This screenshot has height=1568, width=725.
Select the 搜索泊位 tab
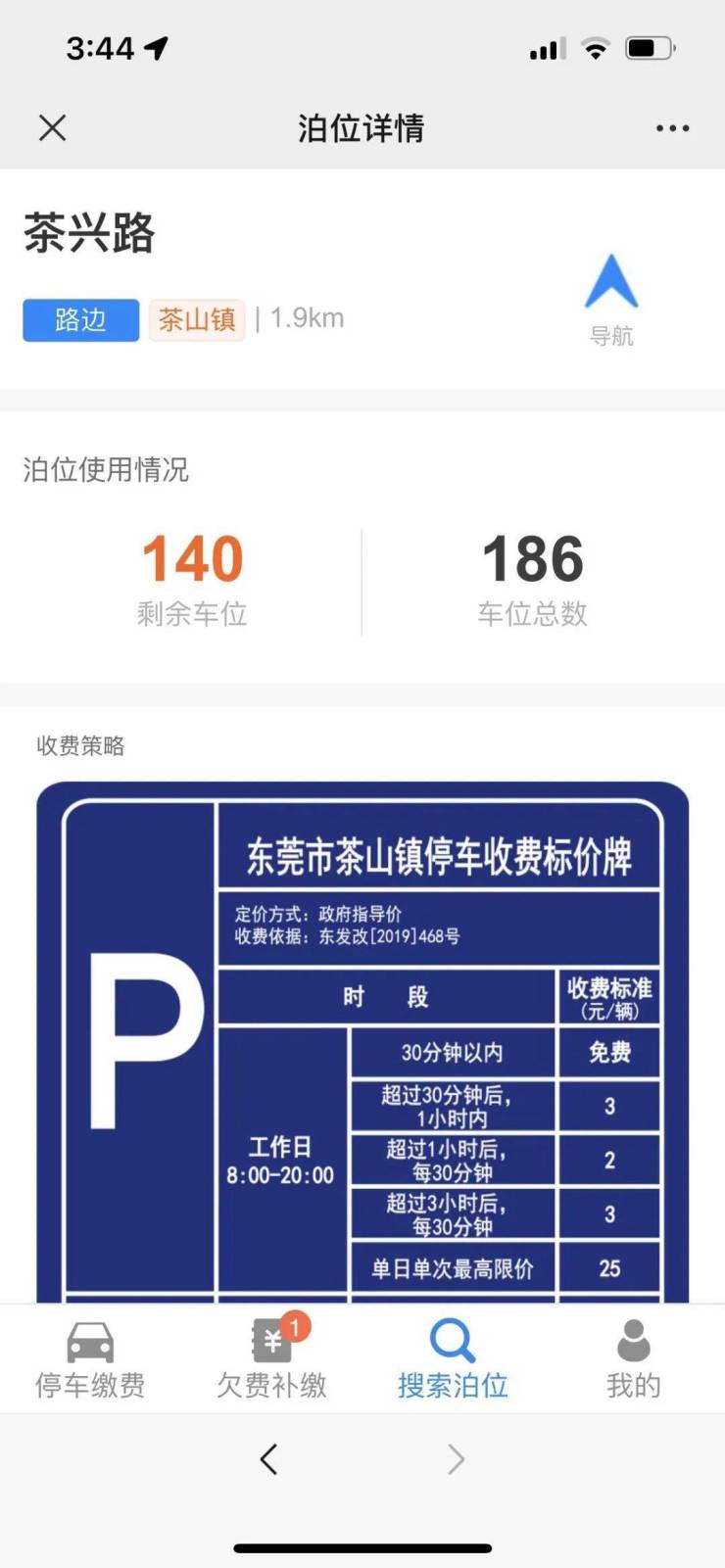(453, 1358)
